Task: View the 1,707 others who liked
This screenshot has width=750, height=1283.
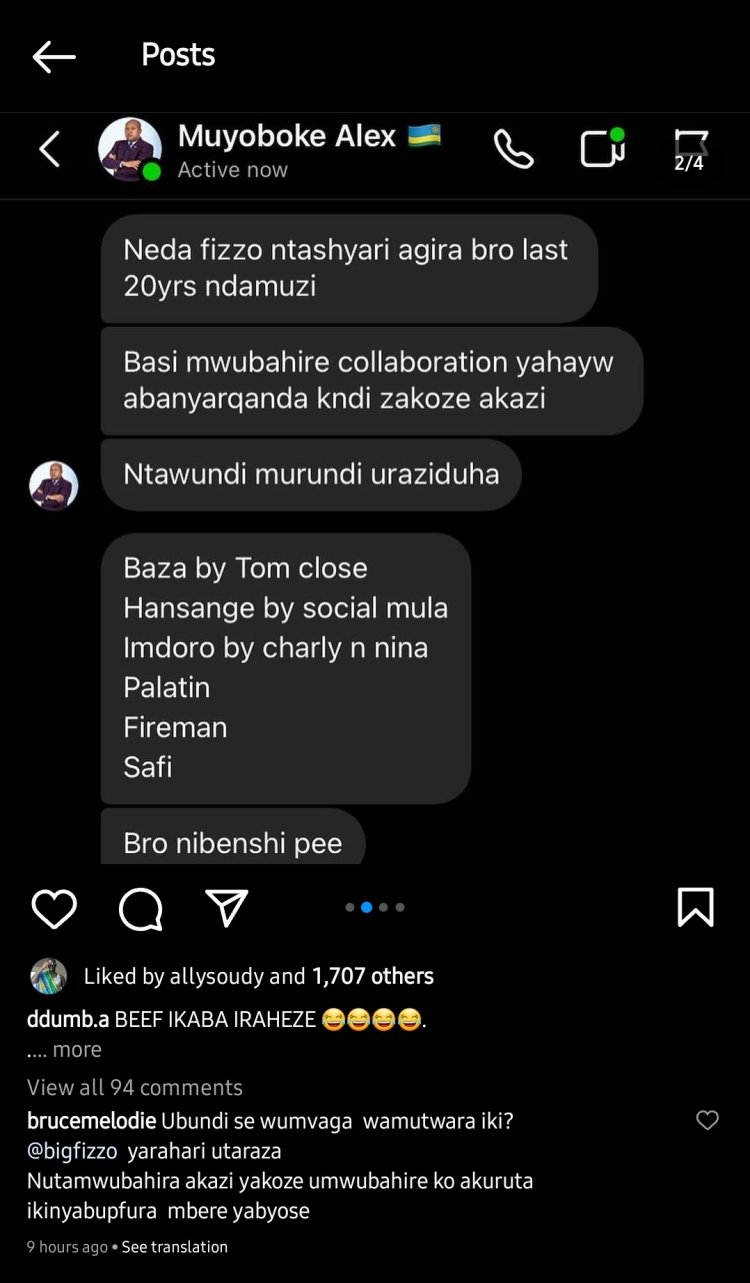Action: point(372,976)
